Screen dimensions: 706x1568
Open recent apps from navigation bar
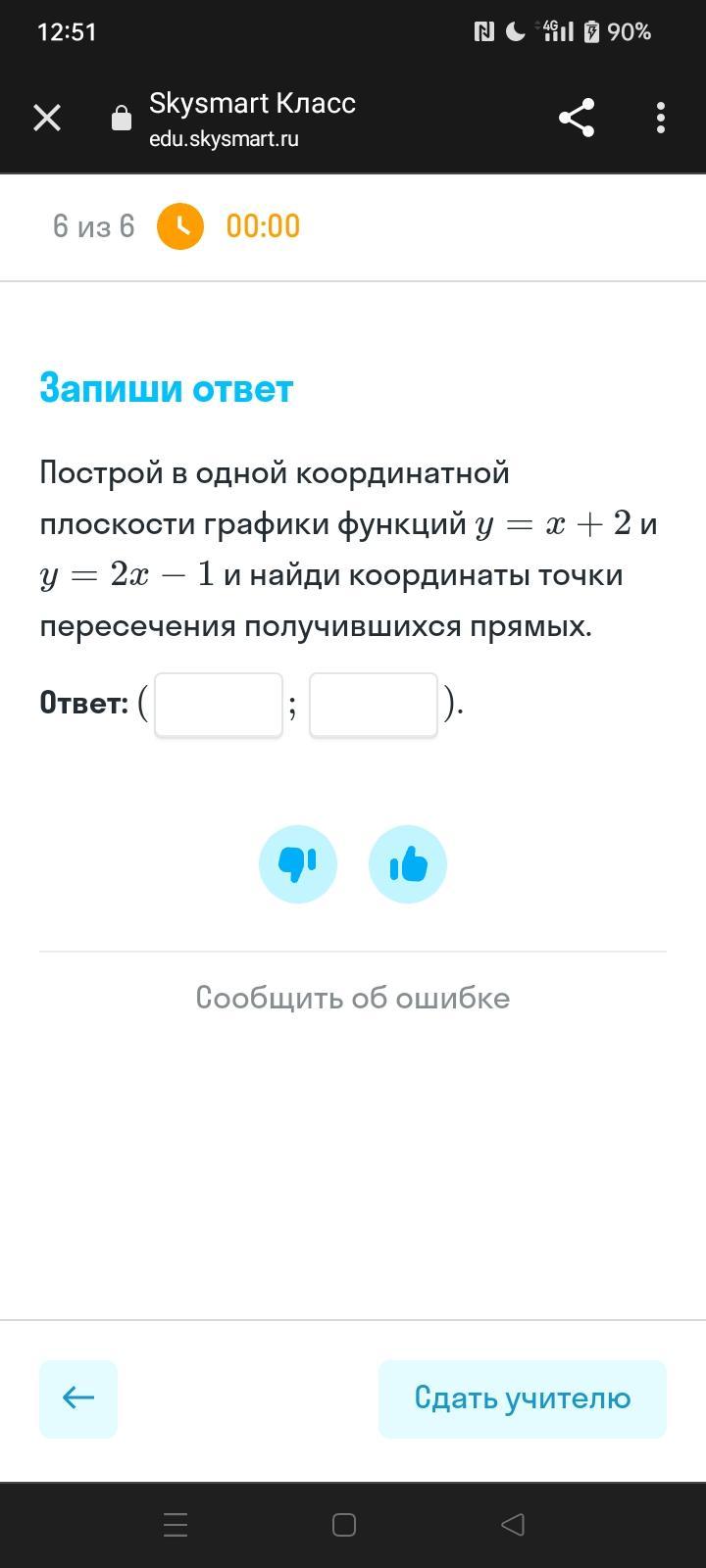pyautogui.click(x=176, y=1525)
